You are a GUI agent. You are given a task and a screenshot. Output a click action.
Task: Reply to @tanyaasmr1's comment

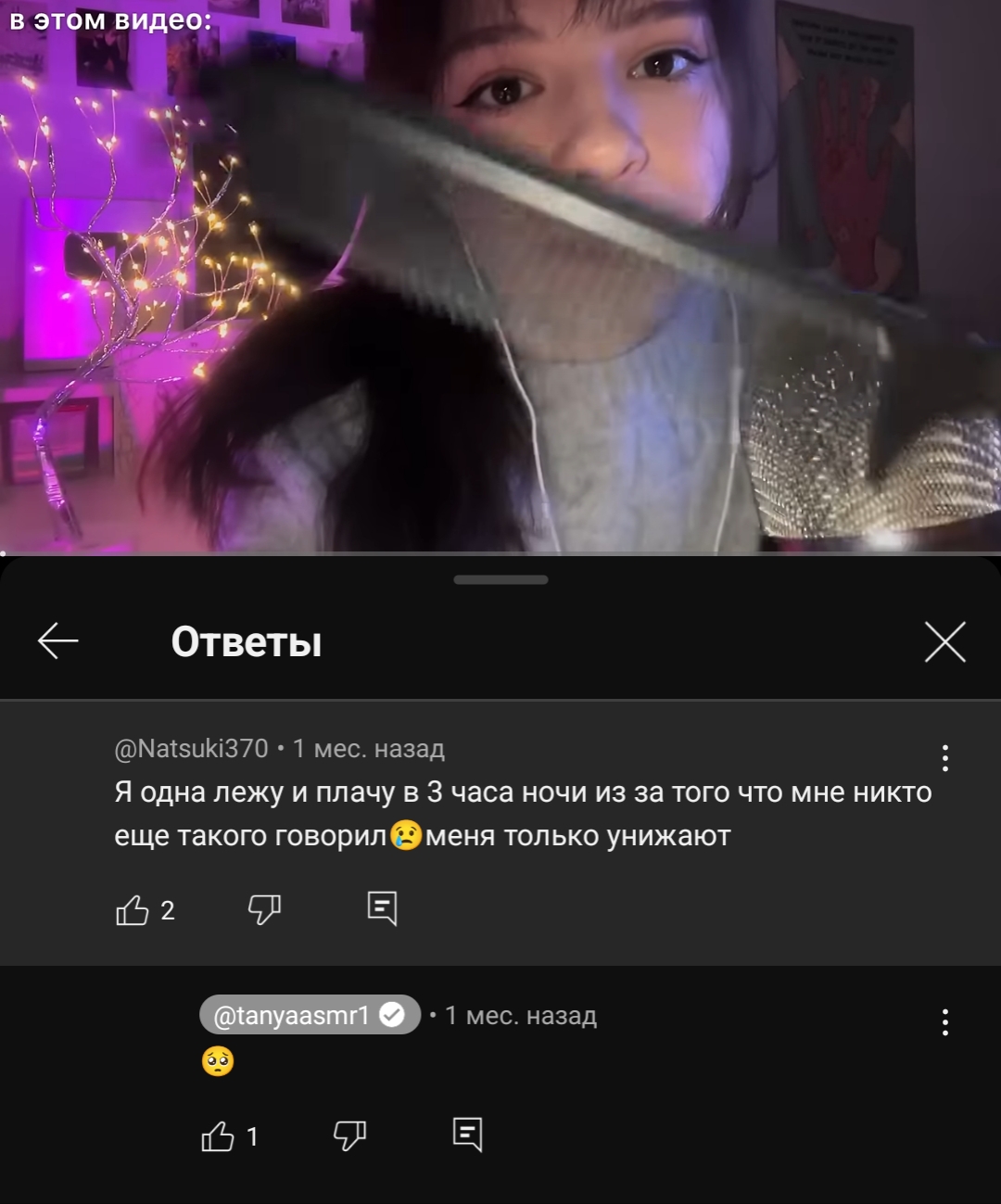tap(467, 1134)
